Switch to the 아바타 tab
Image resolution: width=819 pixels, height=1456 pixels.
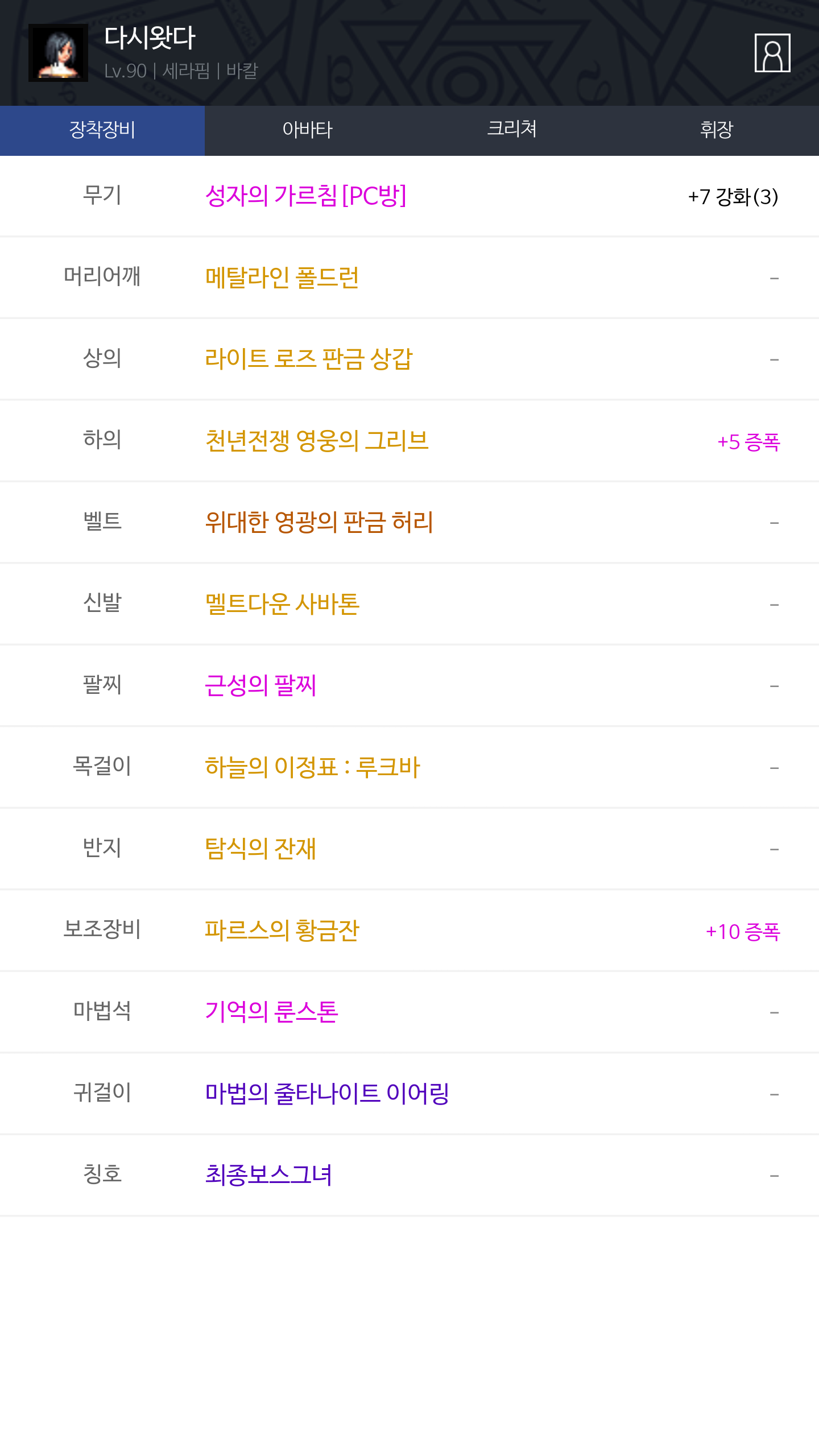click(307, 130)
